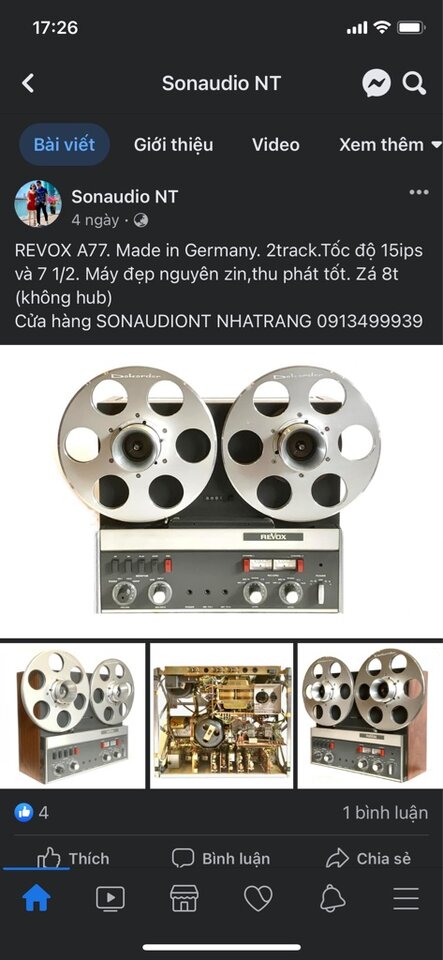This screenshot has width=443, height=960.
Task: Open the hamburger menu tab
Action: coord(406,899)
